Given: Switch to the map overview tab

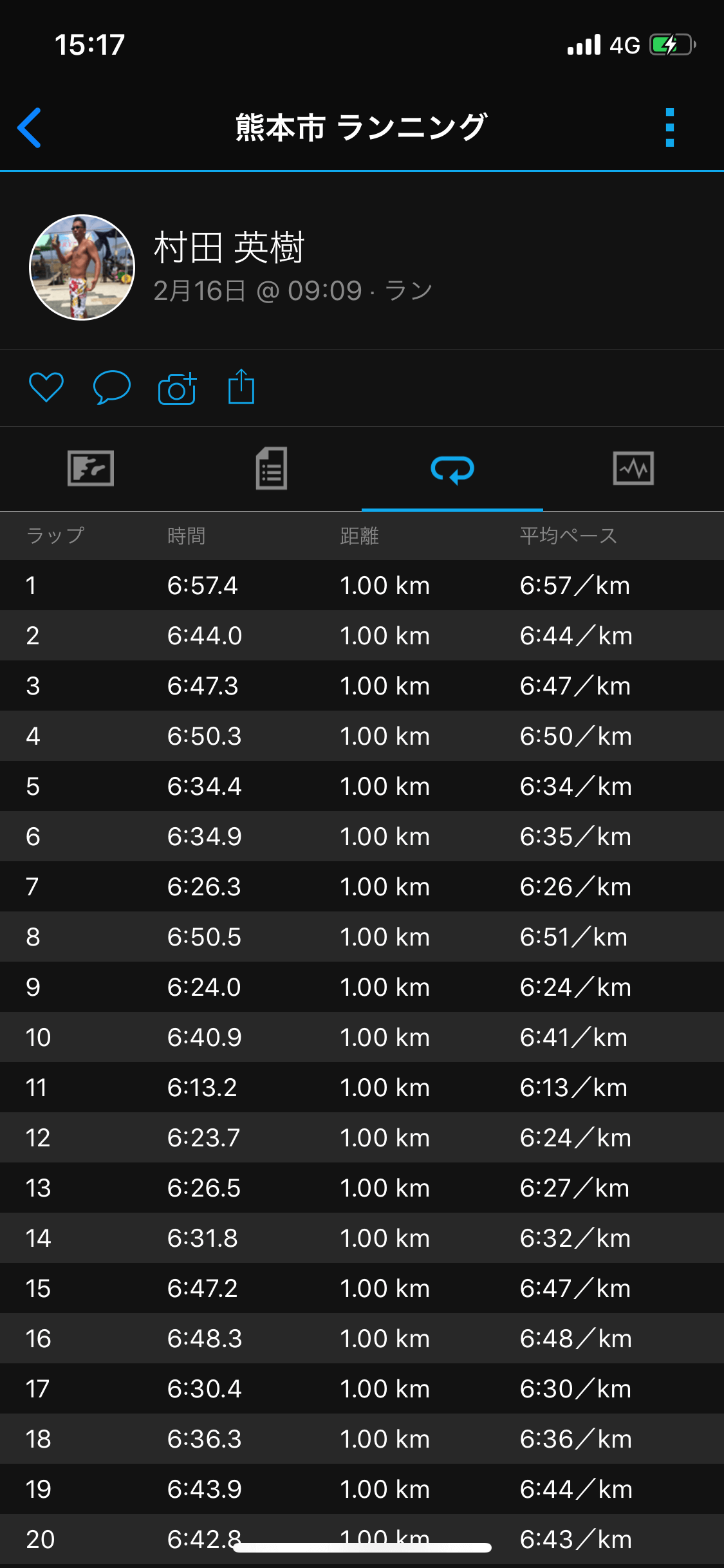Looking at the screenshot, I should (x=91, y=468).
